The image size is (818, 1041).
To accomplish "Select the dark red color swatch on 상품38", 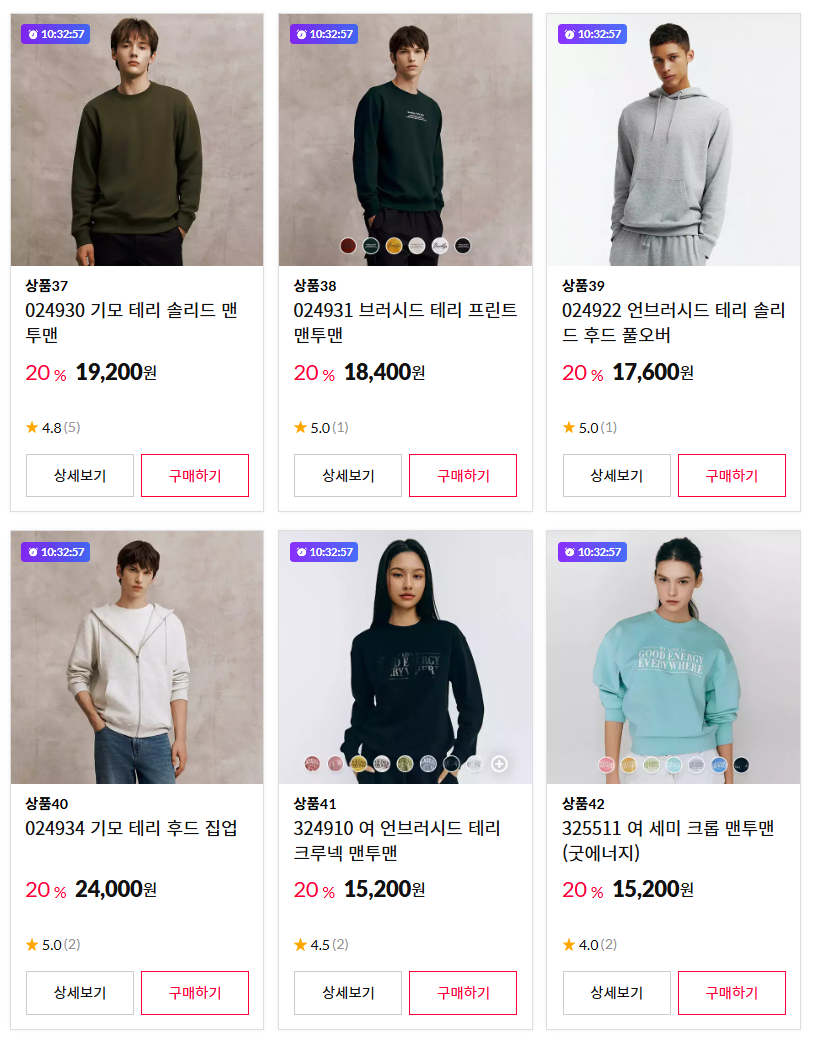I will click(348, 246).
